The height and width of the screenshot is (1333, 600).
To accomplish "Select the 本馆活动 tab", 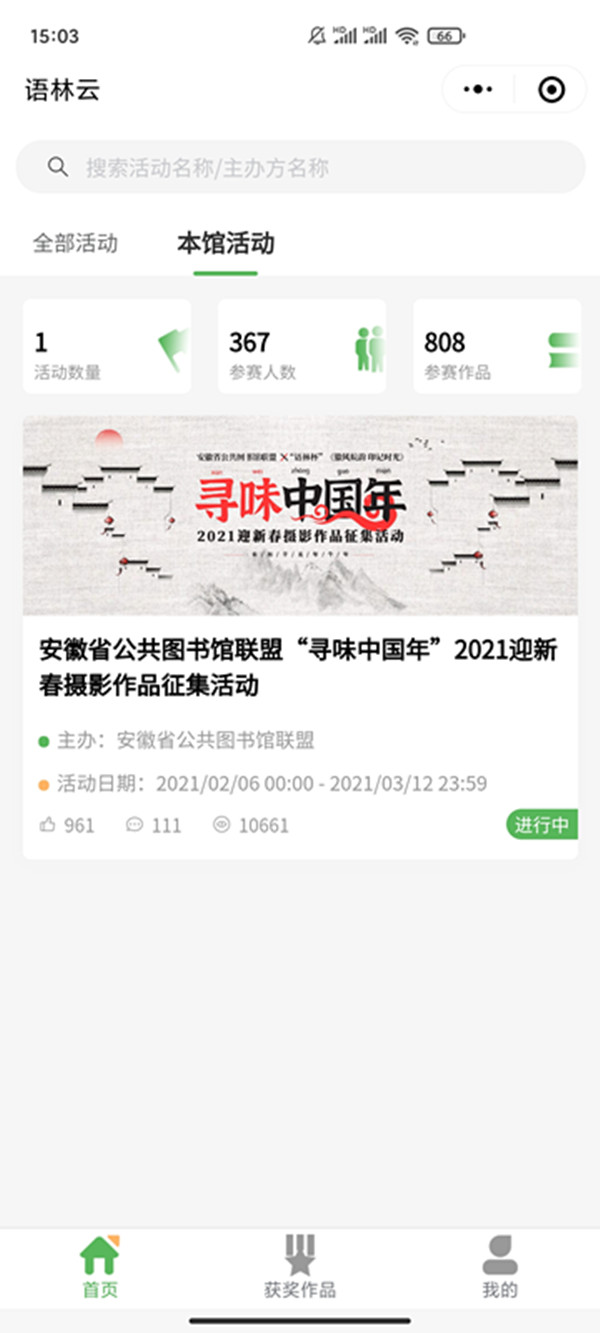I will (226, 243).
